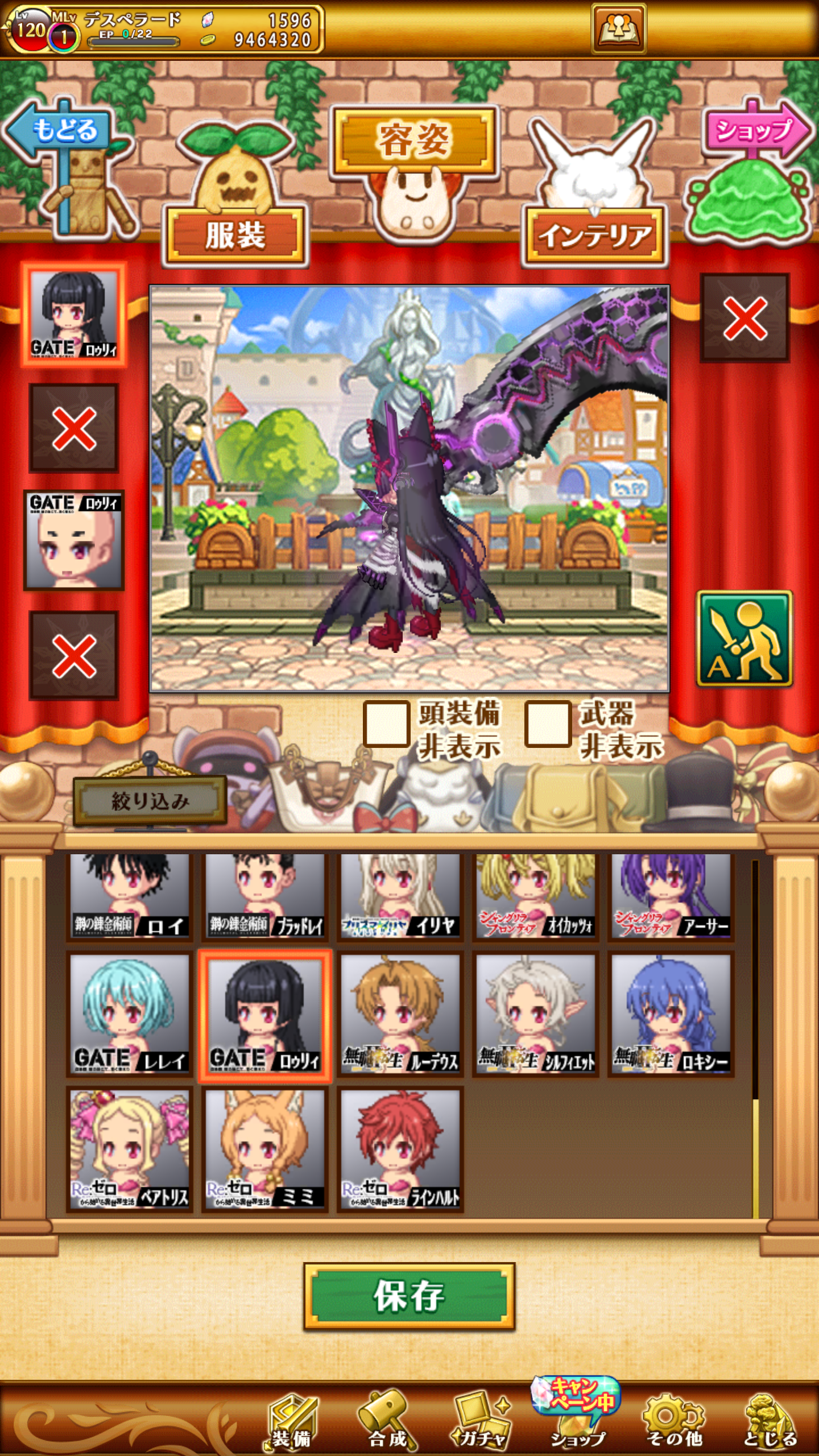
Task: Open the 合成 menu
Action: point(388,1420)
